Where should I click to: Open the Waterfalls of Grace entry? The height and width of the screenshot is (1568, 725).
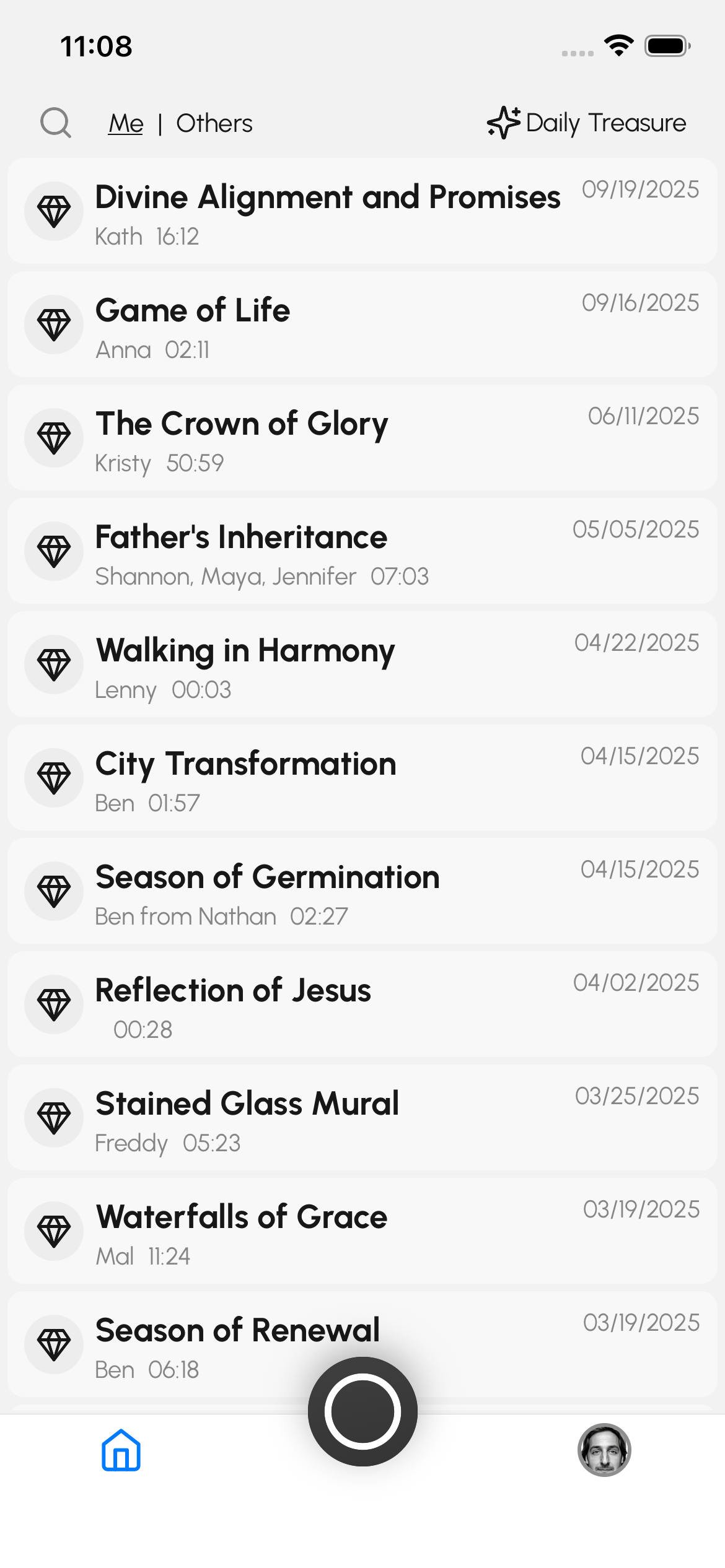click(362, 1230)
